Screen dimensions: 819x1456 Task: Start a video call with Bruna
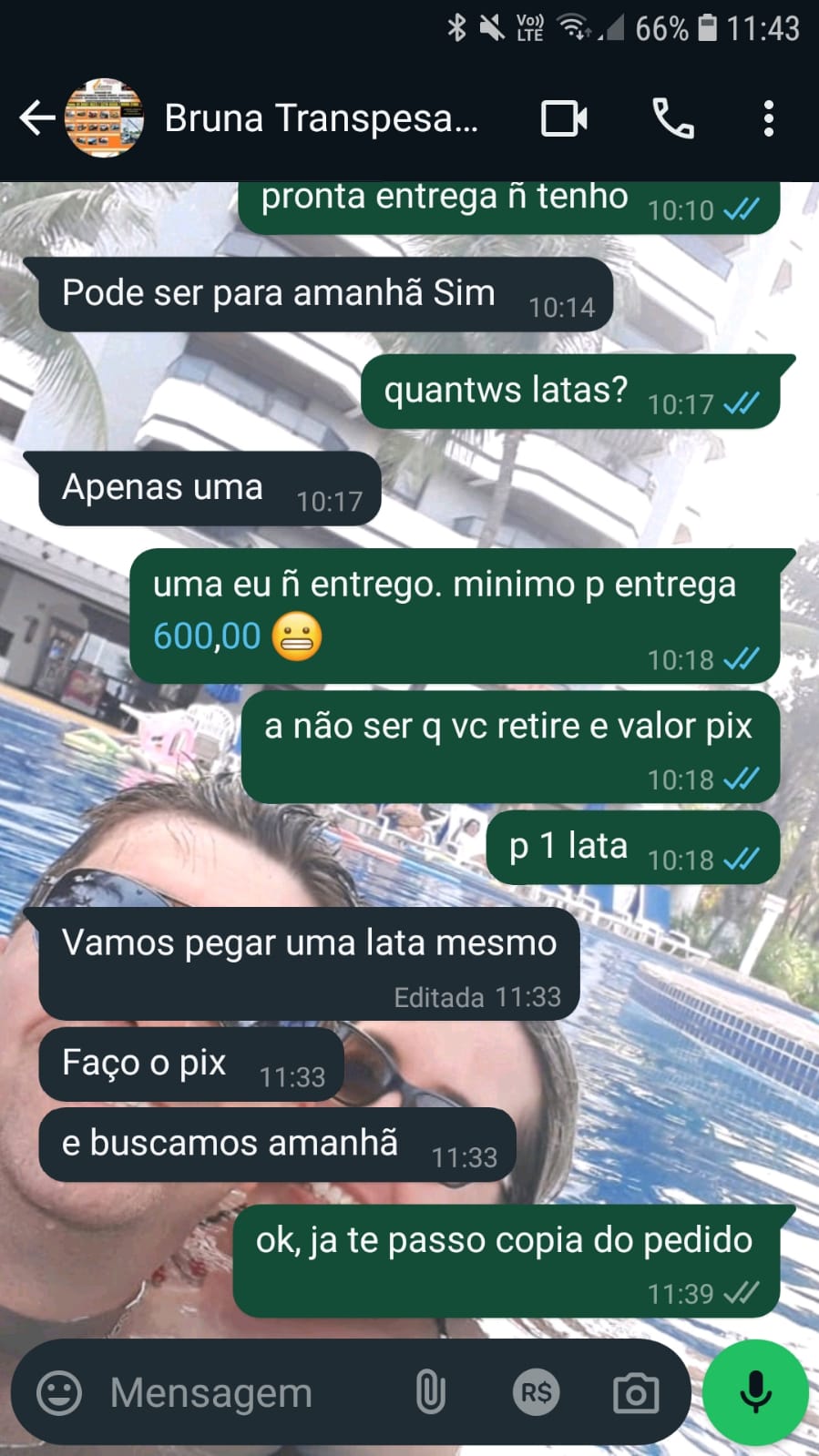click(564, 118)
